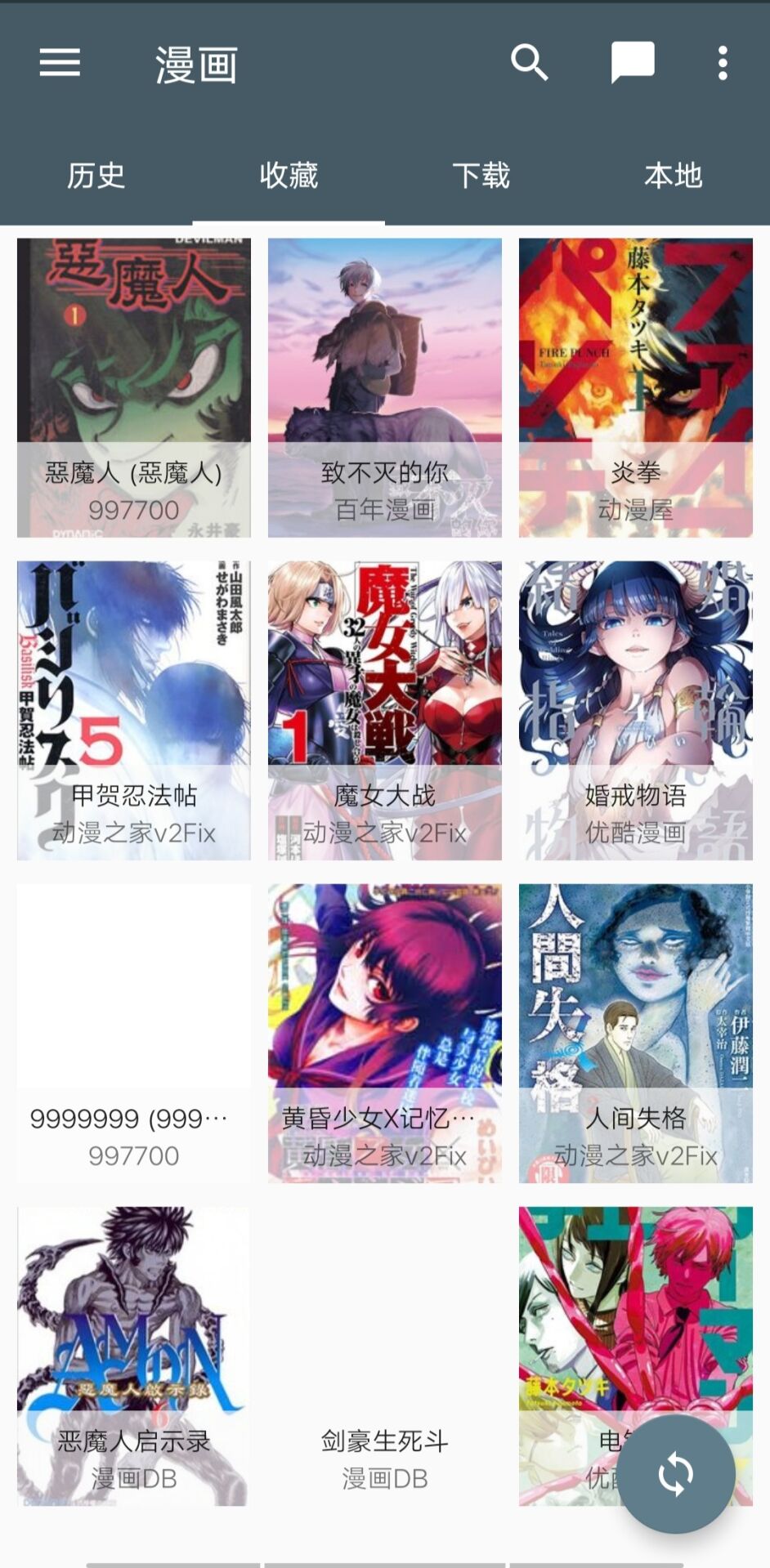Open the manga 剑豪生死斗

[385, 1356]
